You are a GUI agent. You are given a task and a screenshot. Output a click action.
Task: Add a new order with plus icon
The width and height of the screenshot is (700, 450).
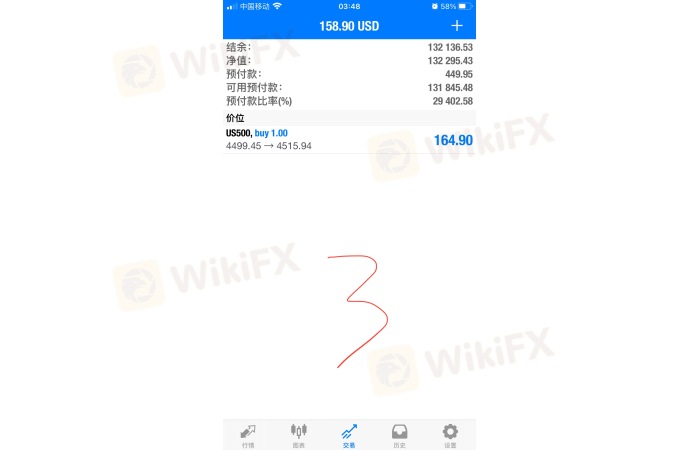(457, 25)
